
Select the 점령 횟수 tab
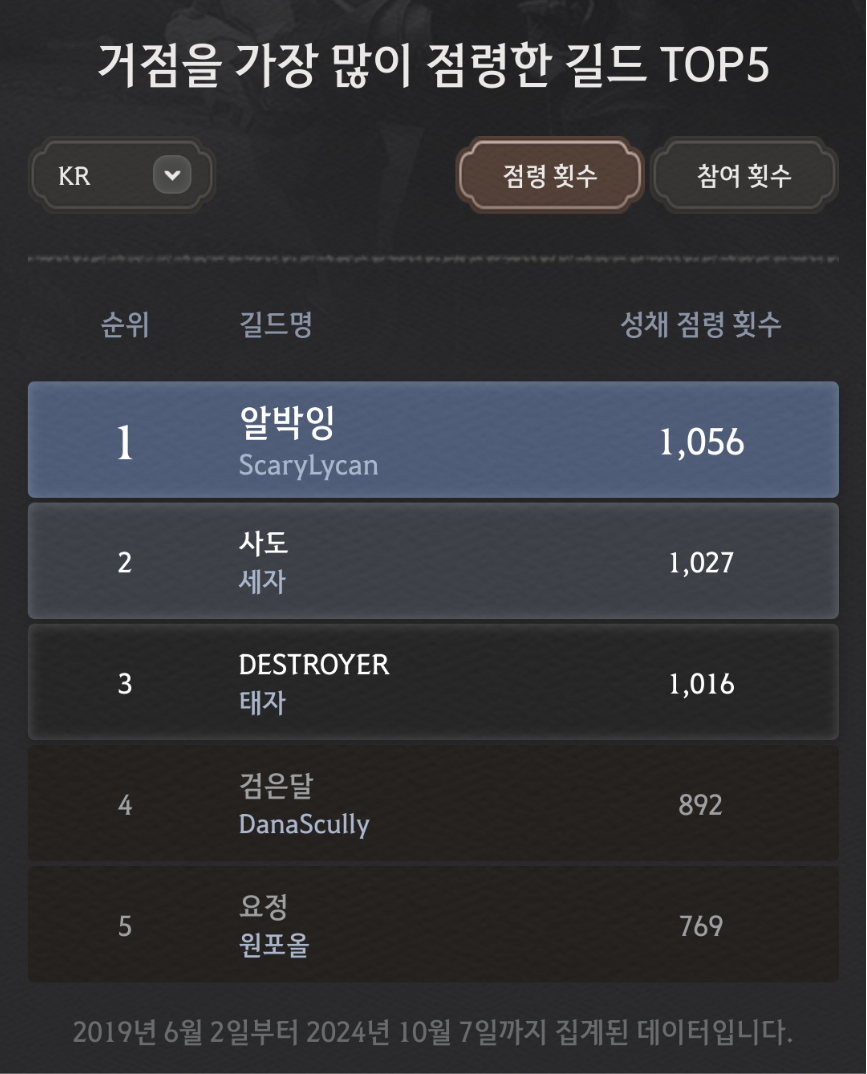point(549,177)
